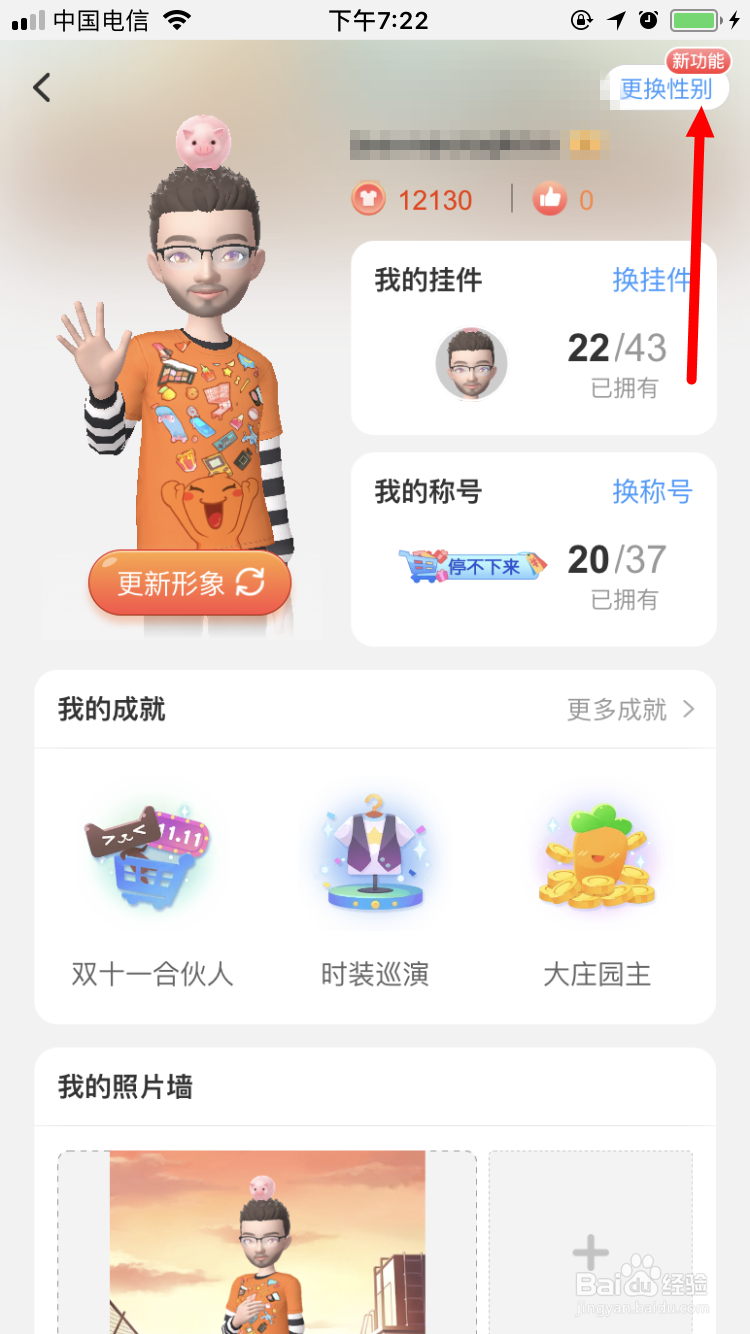This screenshot has width=750, height=1334.
Task: Select the 新功能 badge above 更换性别
Action: (700, 60)
